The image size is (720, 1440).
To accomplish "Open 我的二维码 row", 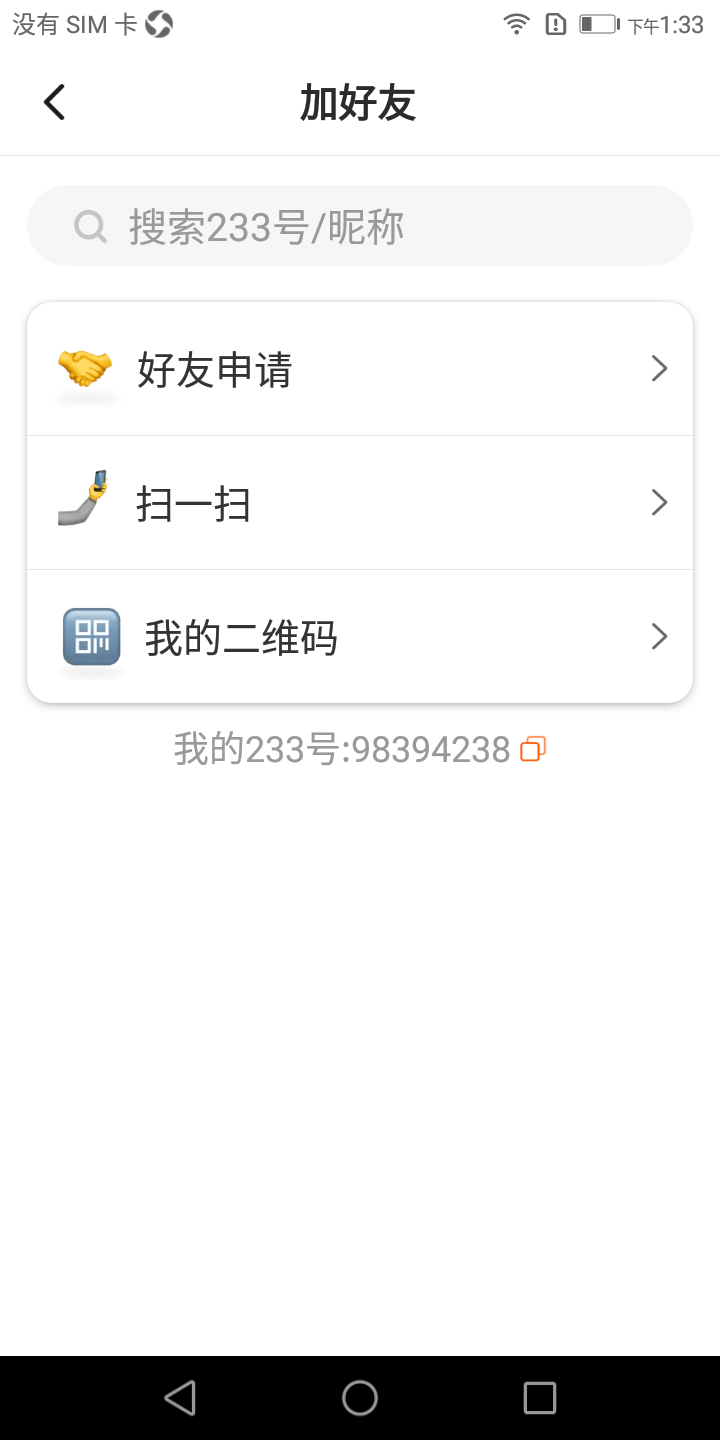I will 360,637.
